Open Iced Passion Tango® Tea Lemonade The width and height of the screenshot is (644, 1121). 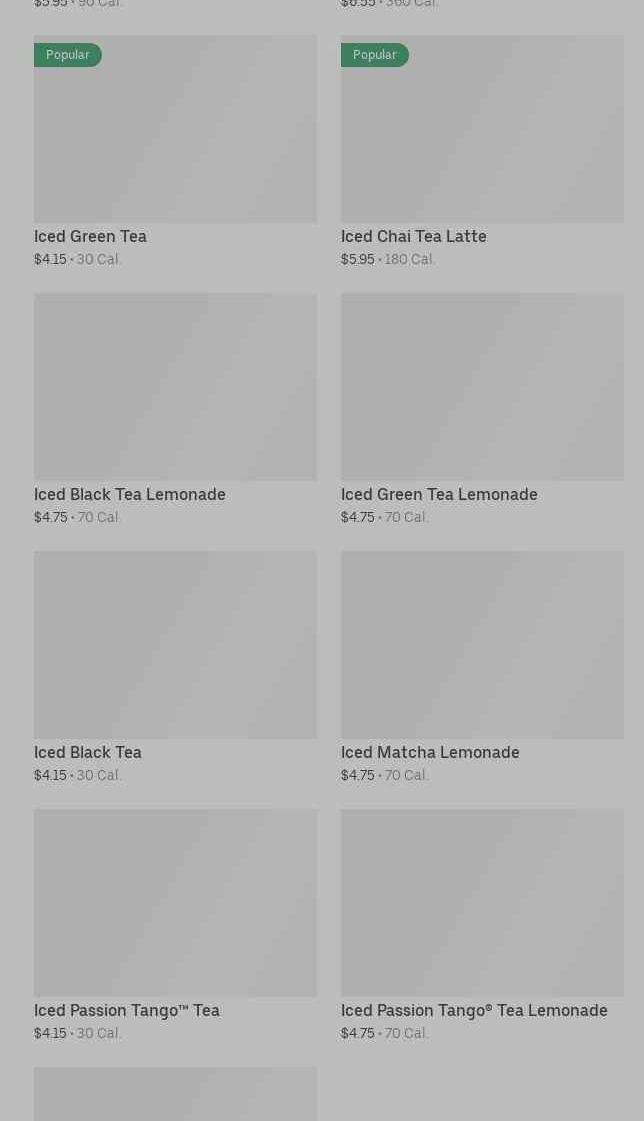click(x=482, y=926)
